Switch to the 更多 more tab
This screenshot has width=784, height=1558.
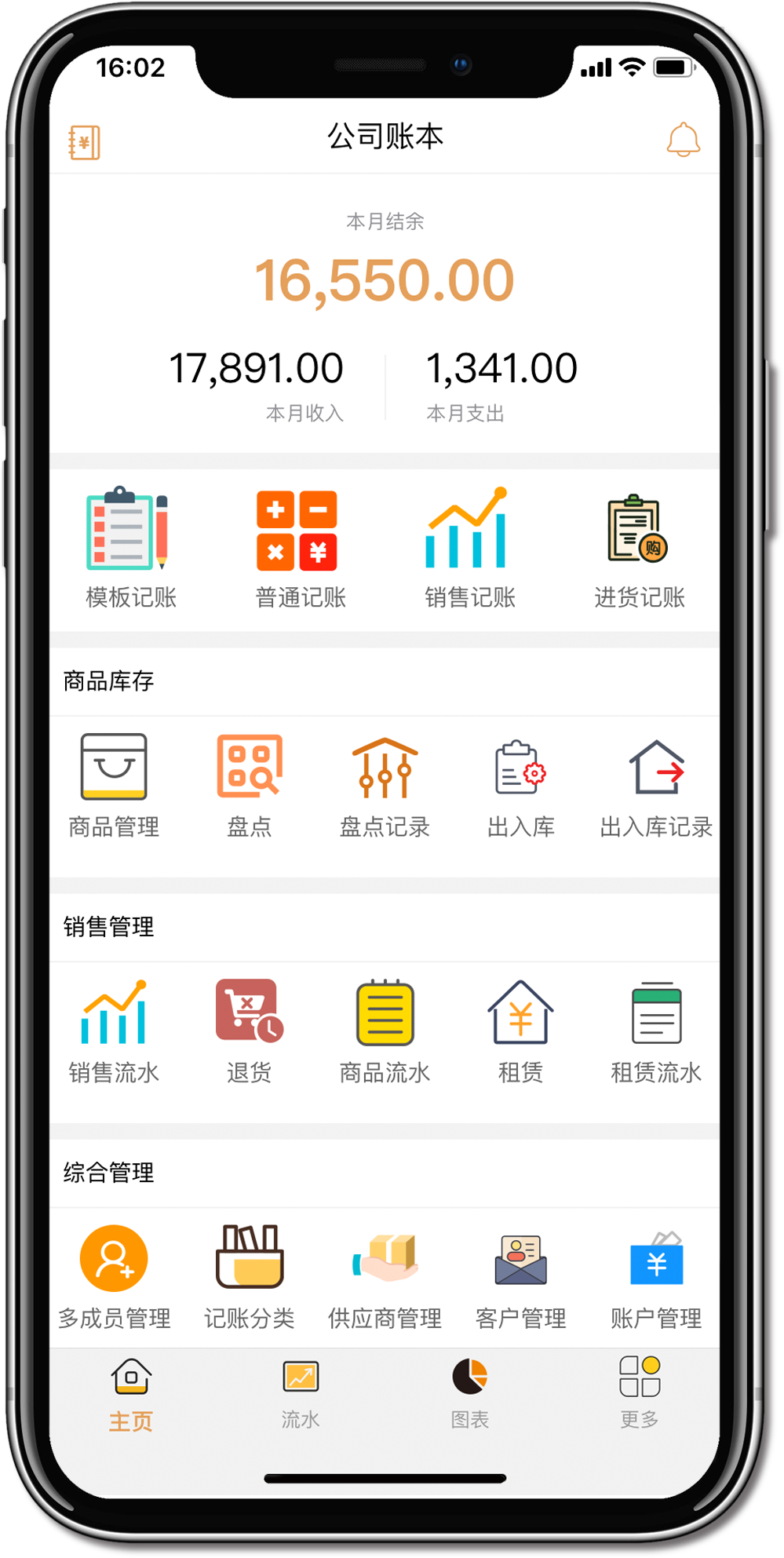[639, 1393]
